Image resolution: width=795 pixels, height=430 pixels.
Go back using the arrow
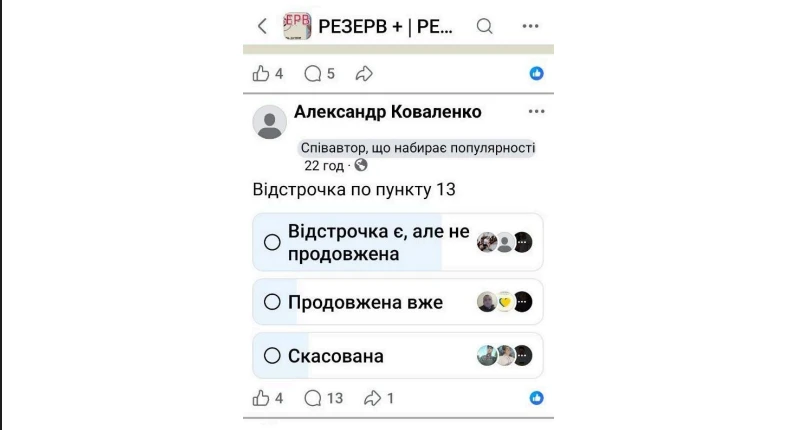(x=263, y=26)
